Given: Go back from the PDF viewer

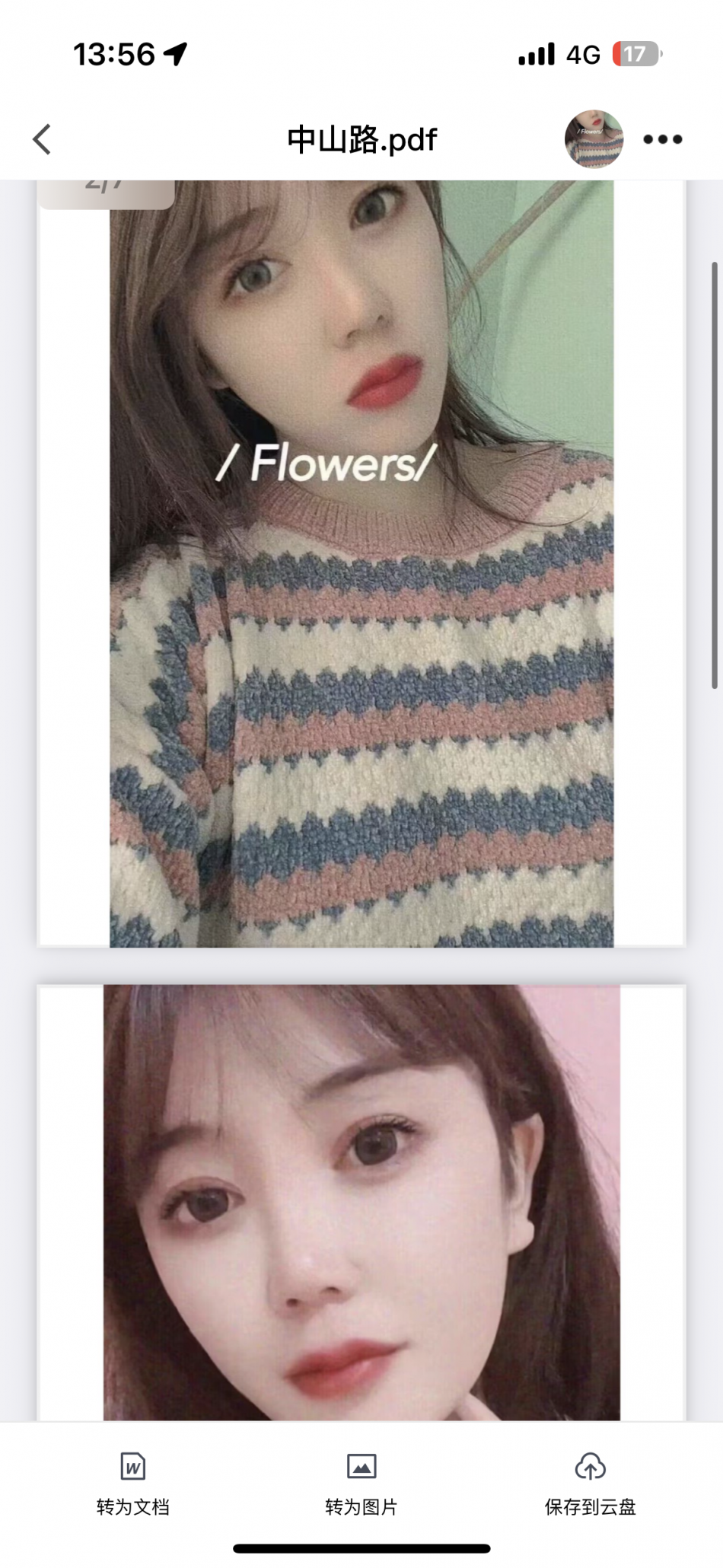Looking at the screenshot, I should (43, 139).
